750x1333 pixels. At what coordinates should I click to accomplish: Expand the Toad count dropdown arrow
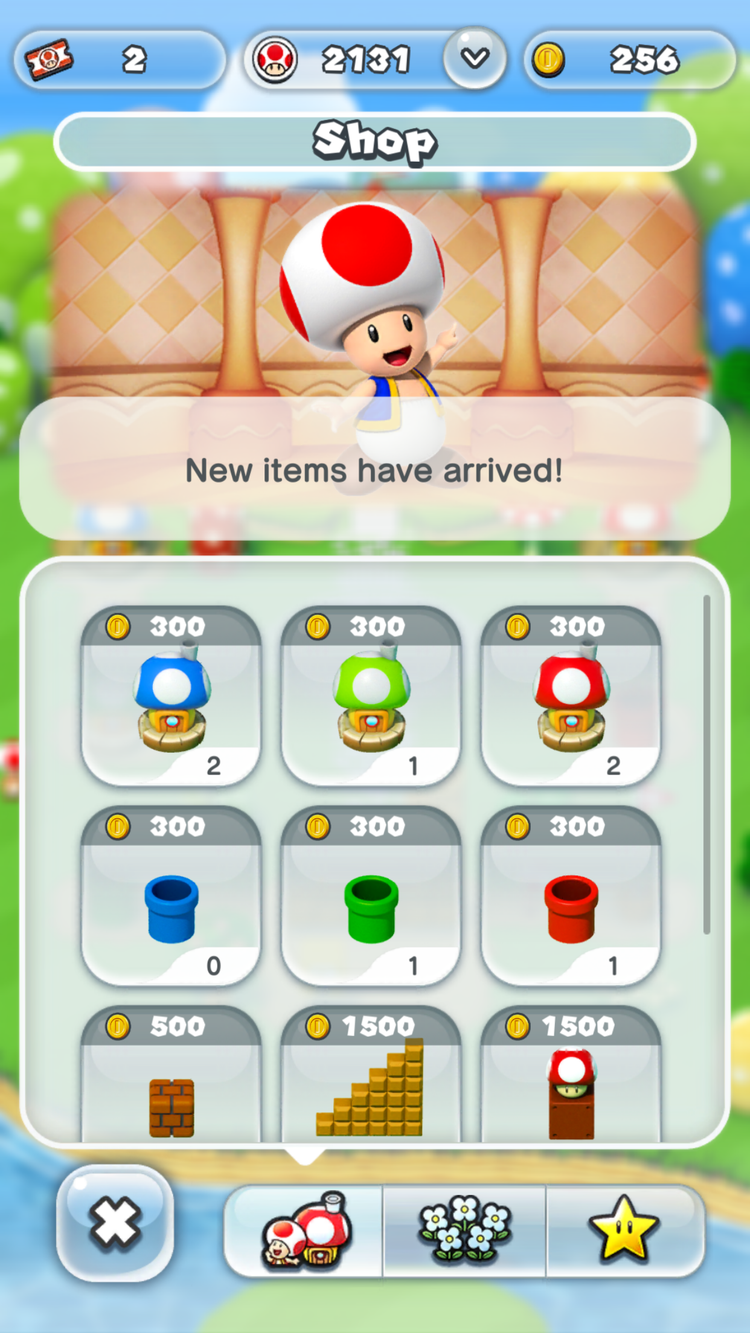point(475,58)
